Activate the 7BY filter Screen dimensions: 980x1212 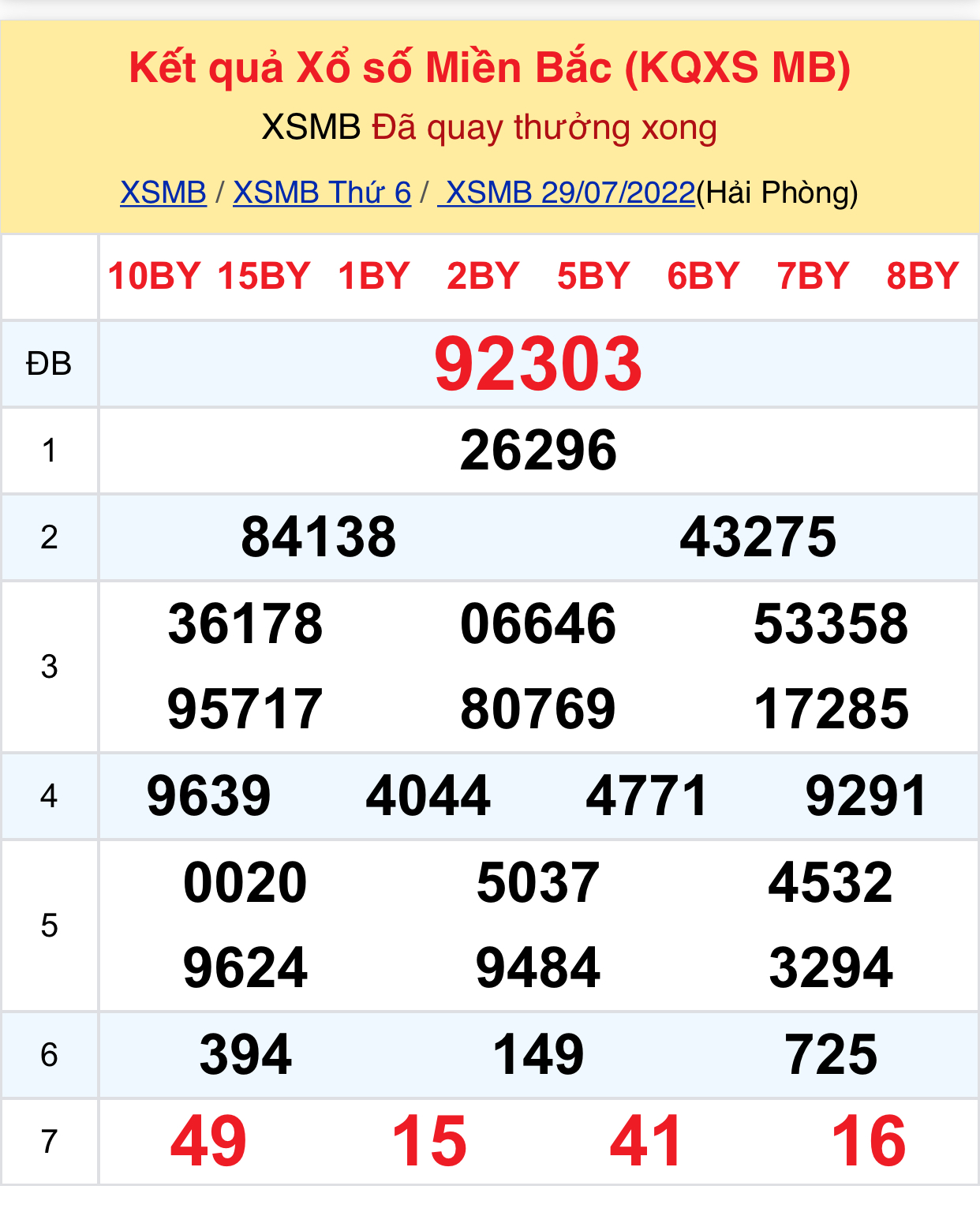point(814,276)
